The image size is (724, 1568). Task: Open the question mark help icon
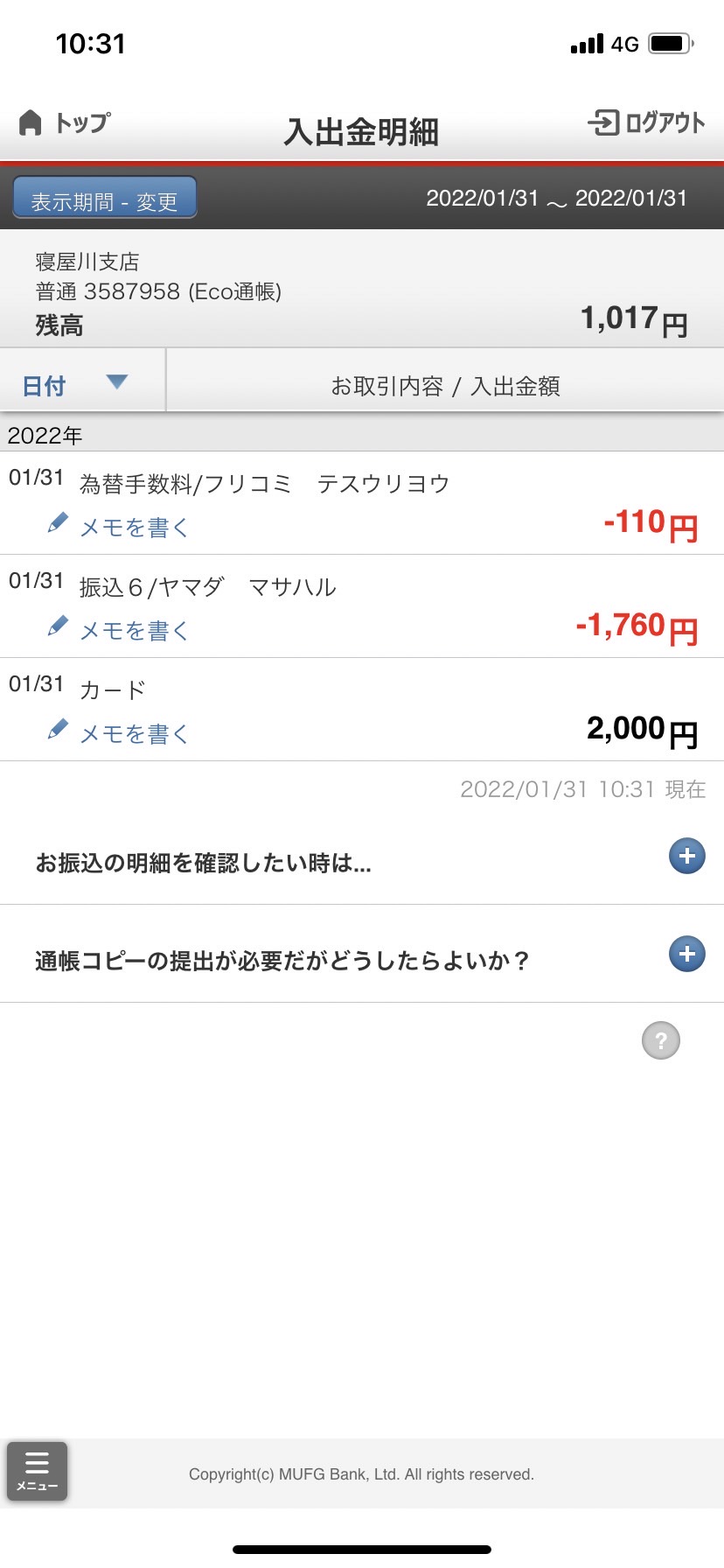click(x=661, y=1040)
